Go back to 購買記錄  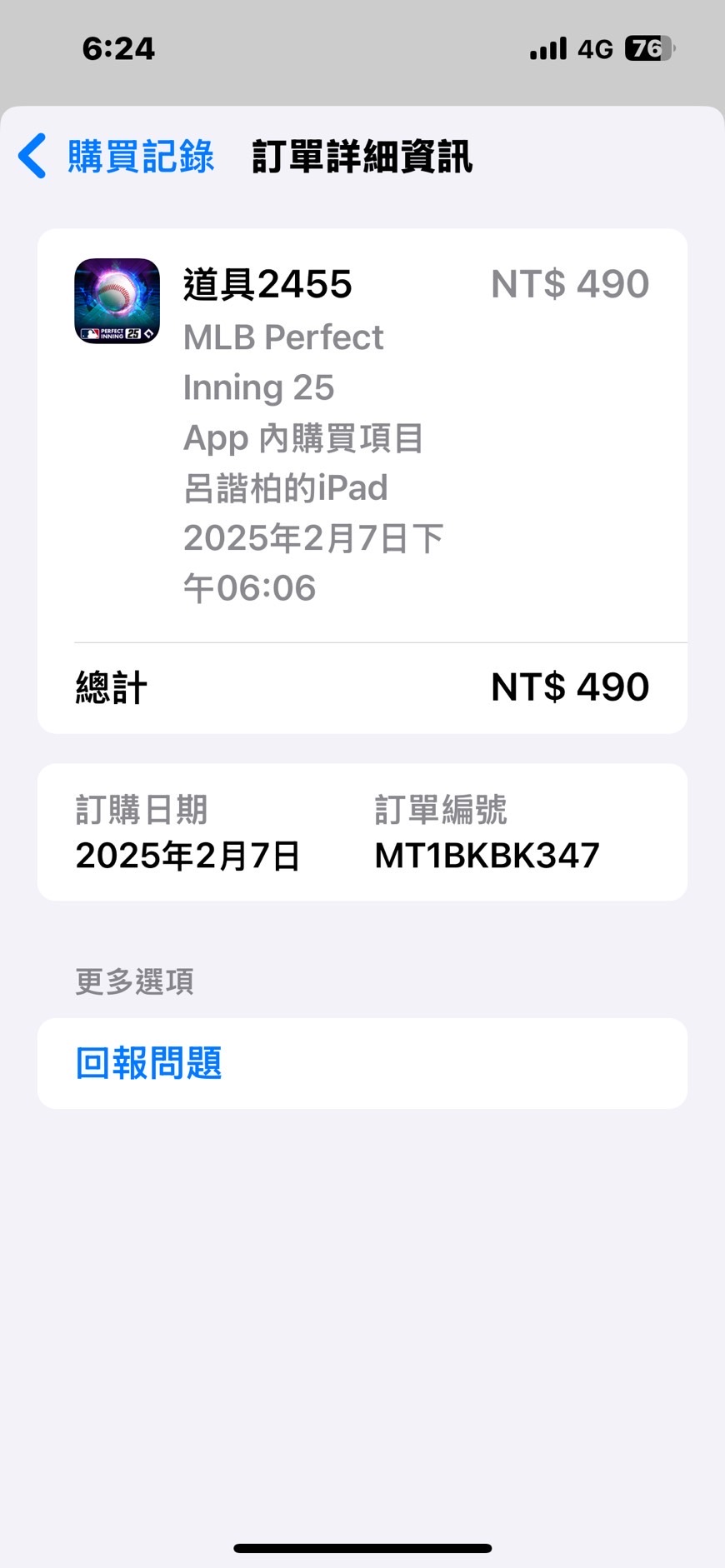tap(117, 157)
